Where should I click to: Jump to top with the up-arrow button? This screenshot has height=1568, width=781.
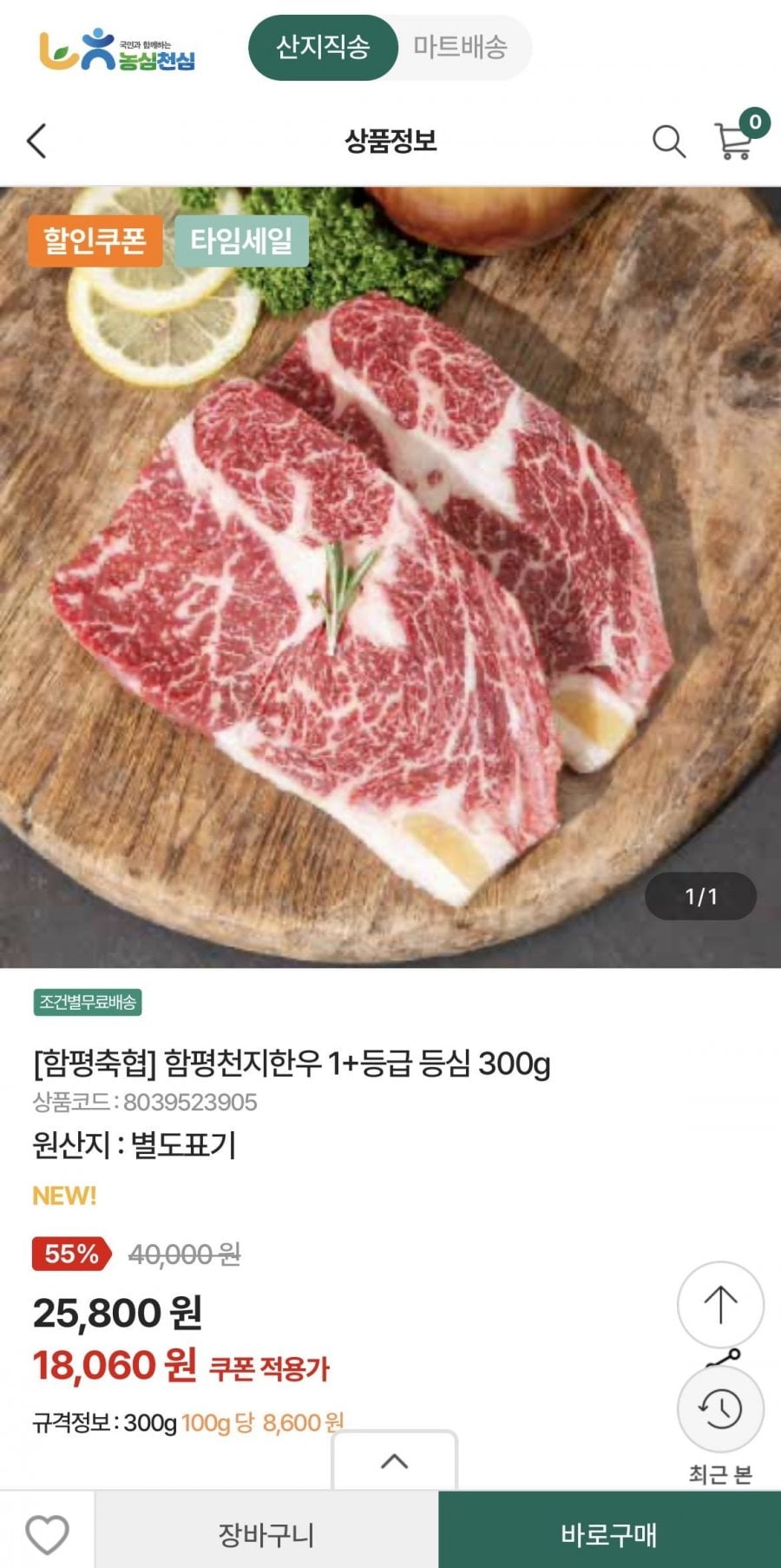pos(720,1304)
